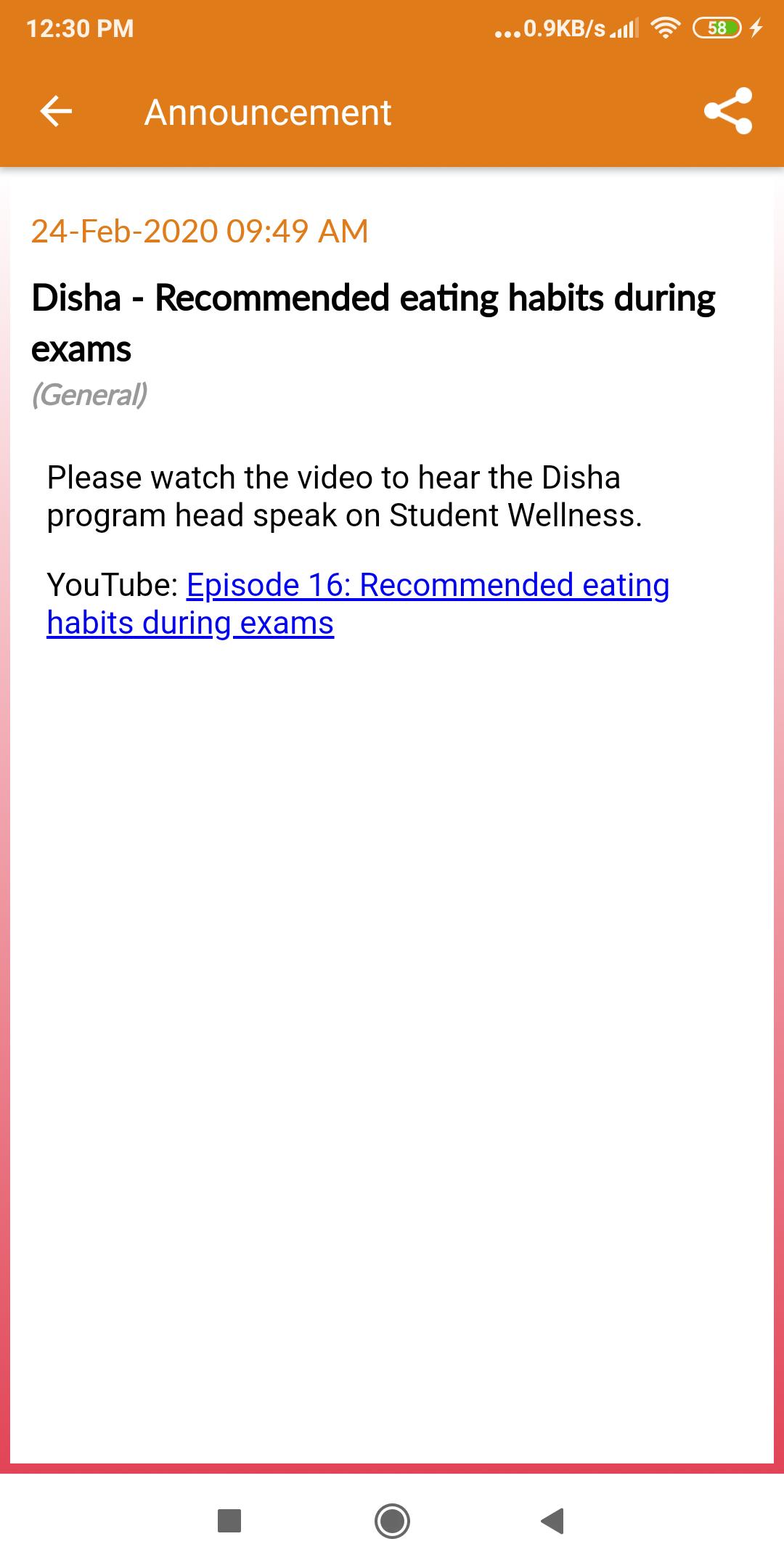Share this announcement
This screenshot has width=784, height=1568.
(727, 111)
